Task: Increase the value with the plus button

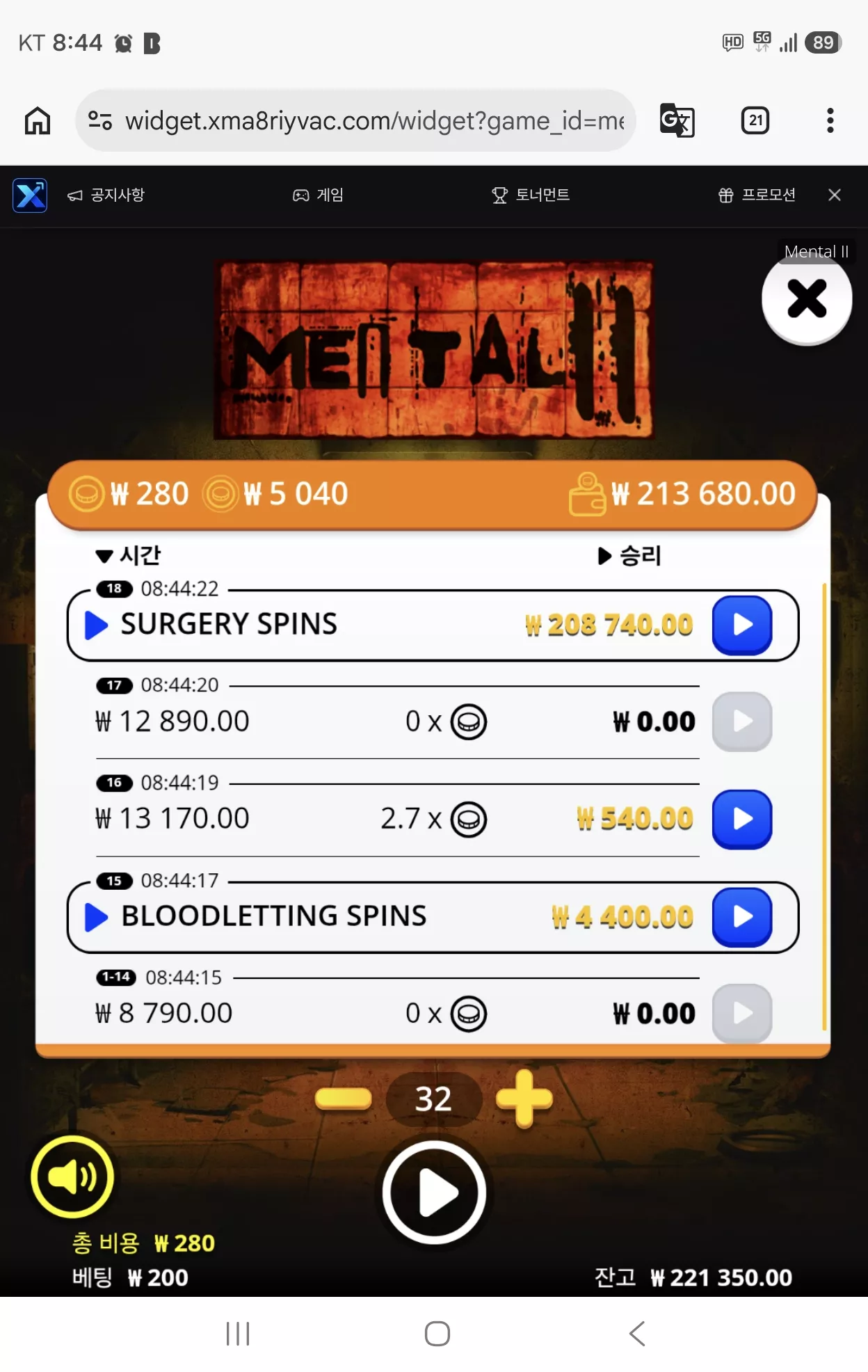Action: click(524, 1099)
